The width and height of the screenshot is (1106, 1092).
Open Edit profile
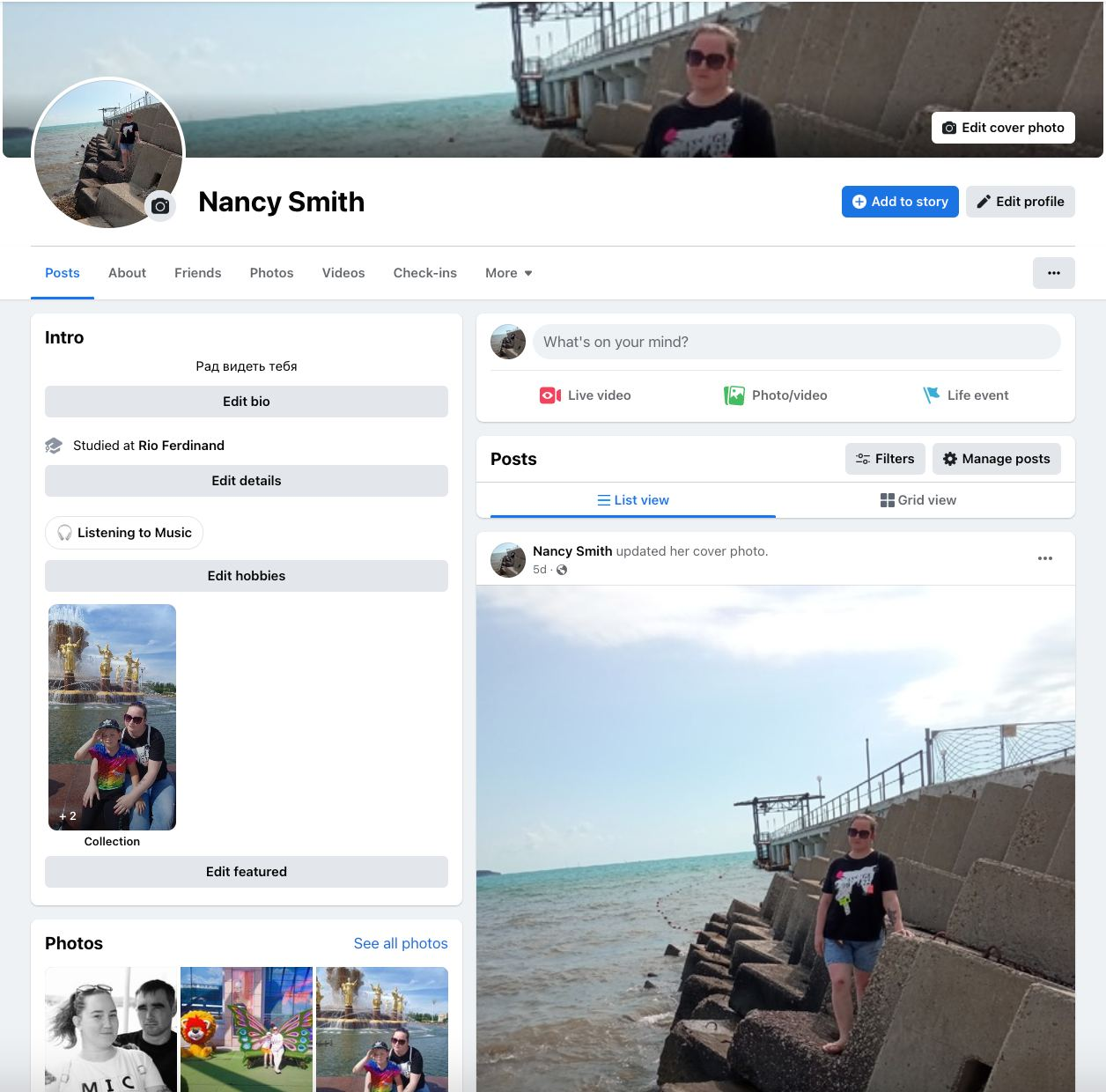[x=1020, y=202]
